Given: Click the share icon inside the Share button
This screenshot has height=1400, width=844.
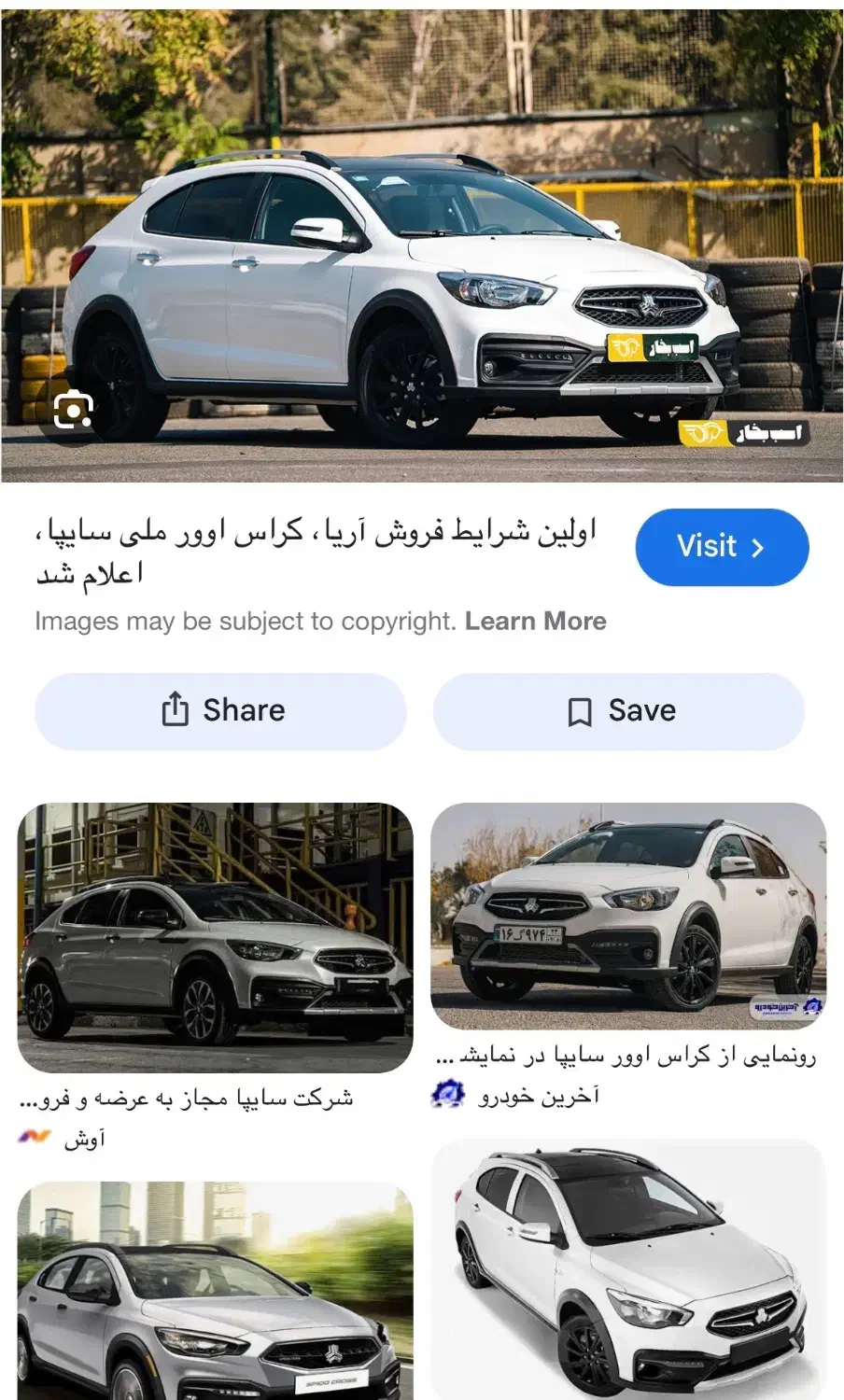Looking at the screenshot, I should (x=175, y=710).
